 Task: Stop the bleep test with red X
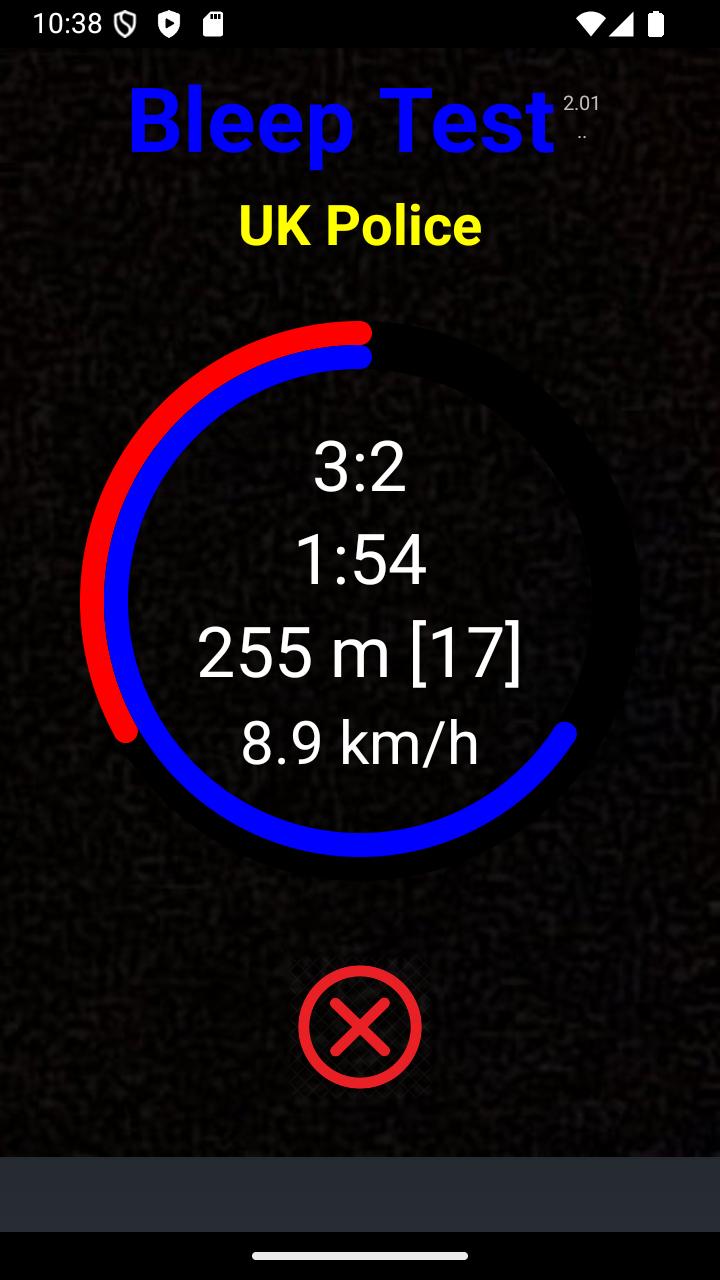click(x=360, y=1027)
